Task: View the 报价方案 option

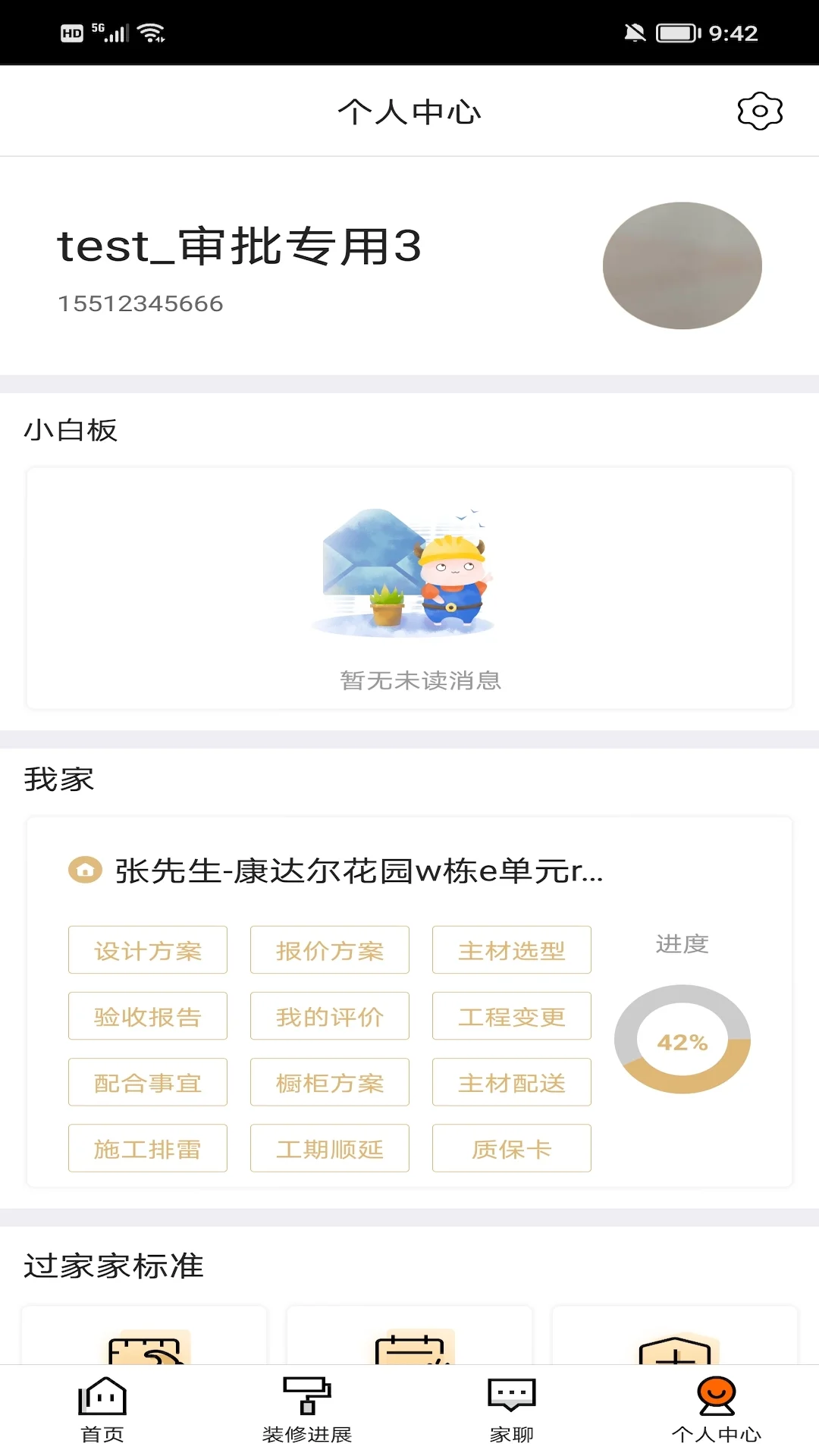Action: click(x=329, y=949)
